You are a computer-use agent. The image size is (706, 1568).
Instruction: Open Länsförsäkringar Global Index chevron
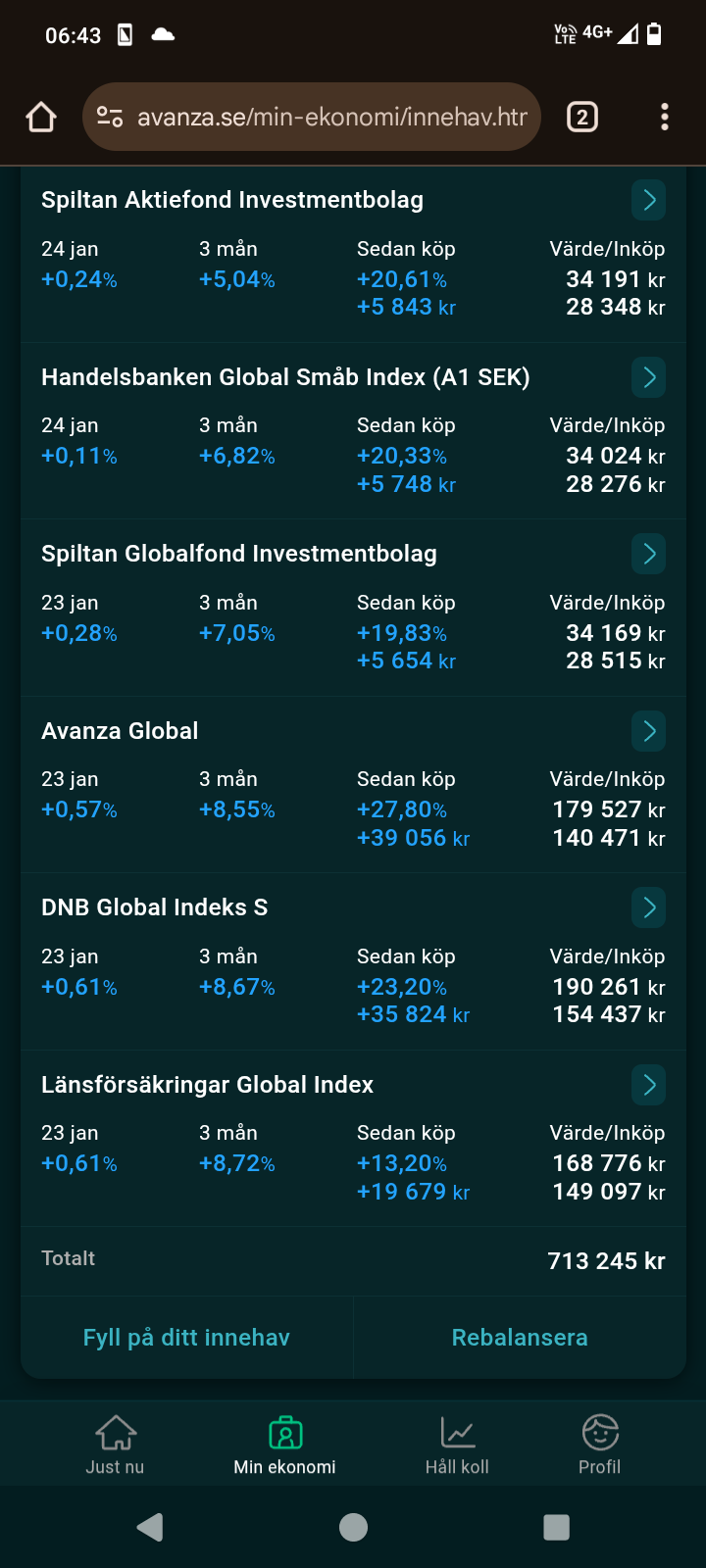click(x=648, y=1085)
